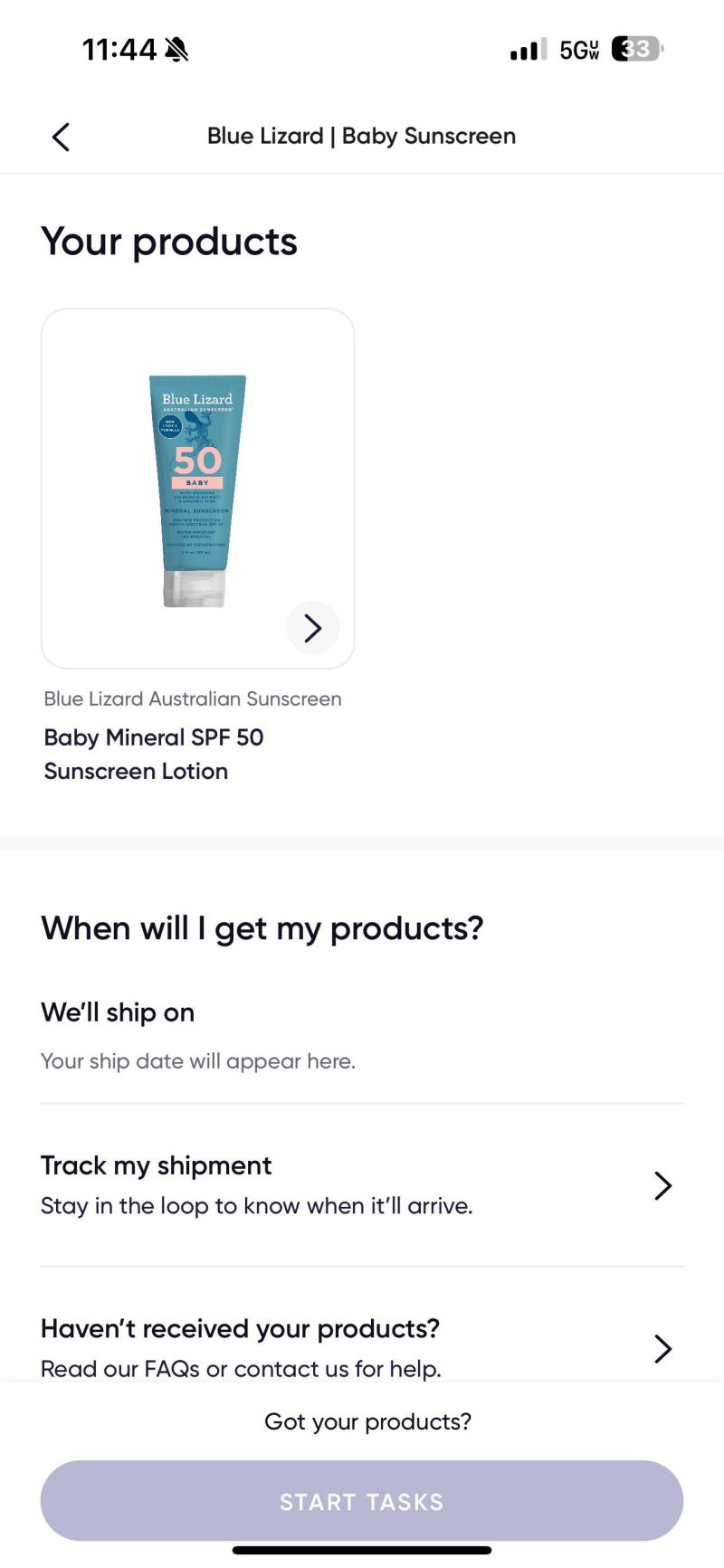Open Track my shipment
The image size is (724, 1568).
click(362, 1185)
